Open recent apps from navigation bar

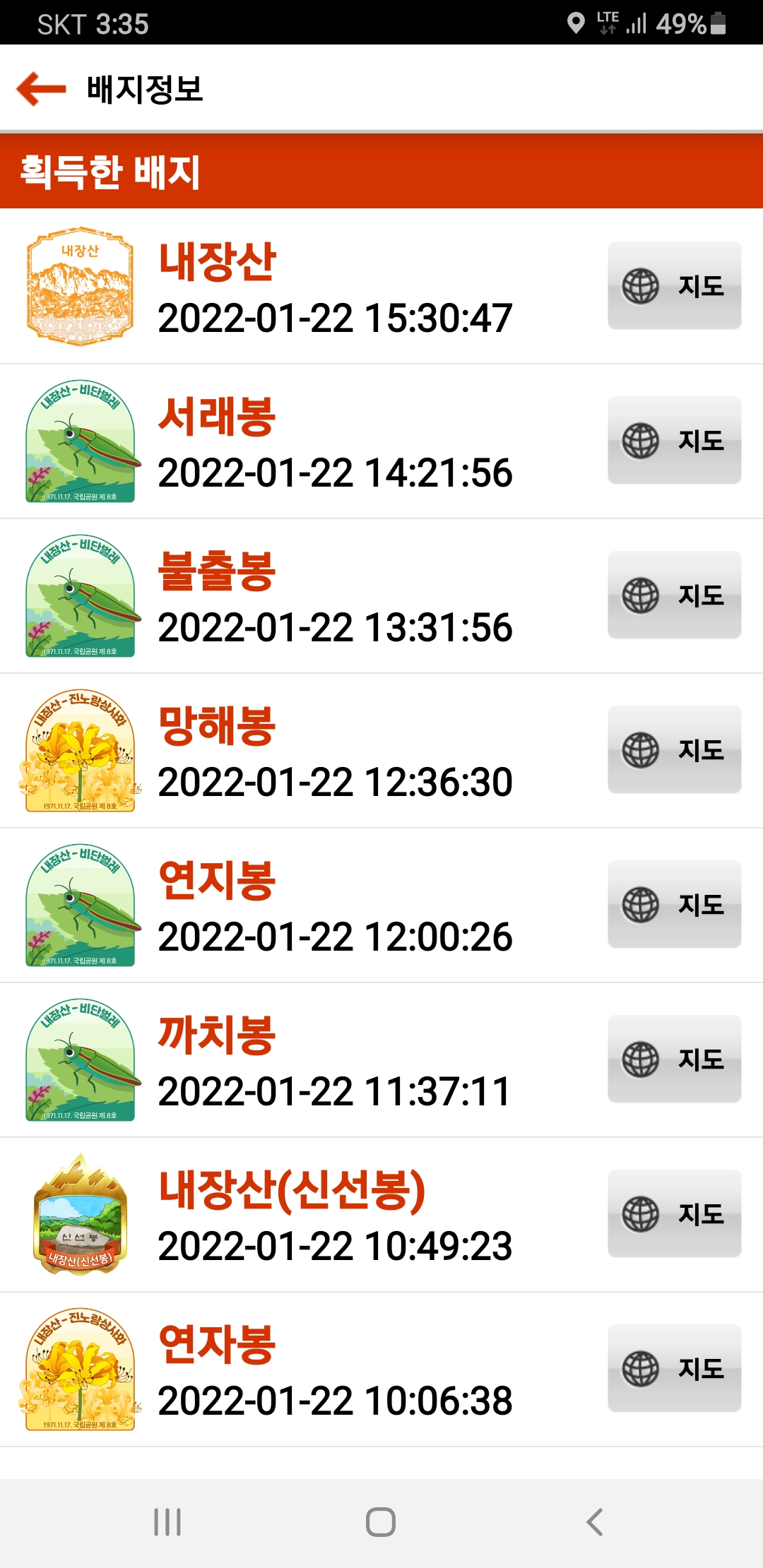point(167,1522)
